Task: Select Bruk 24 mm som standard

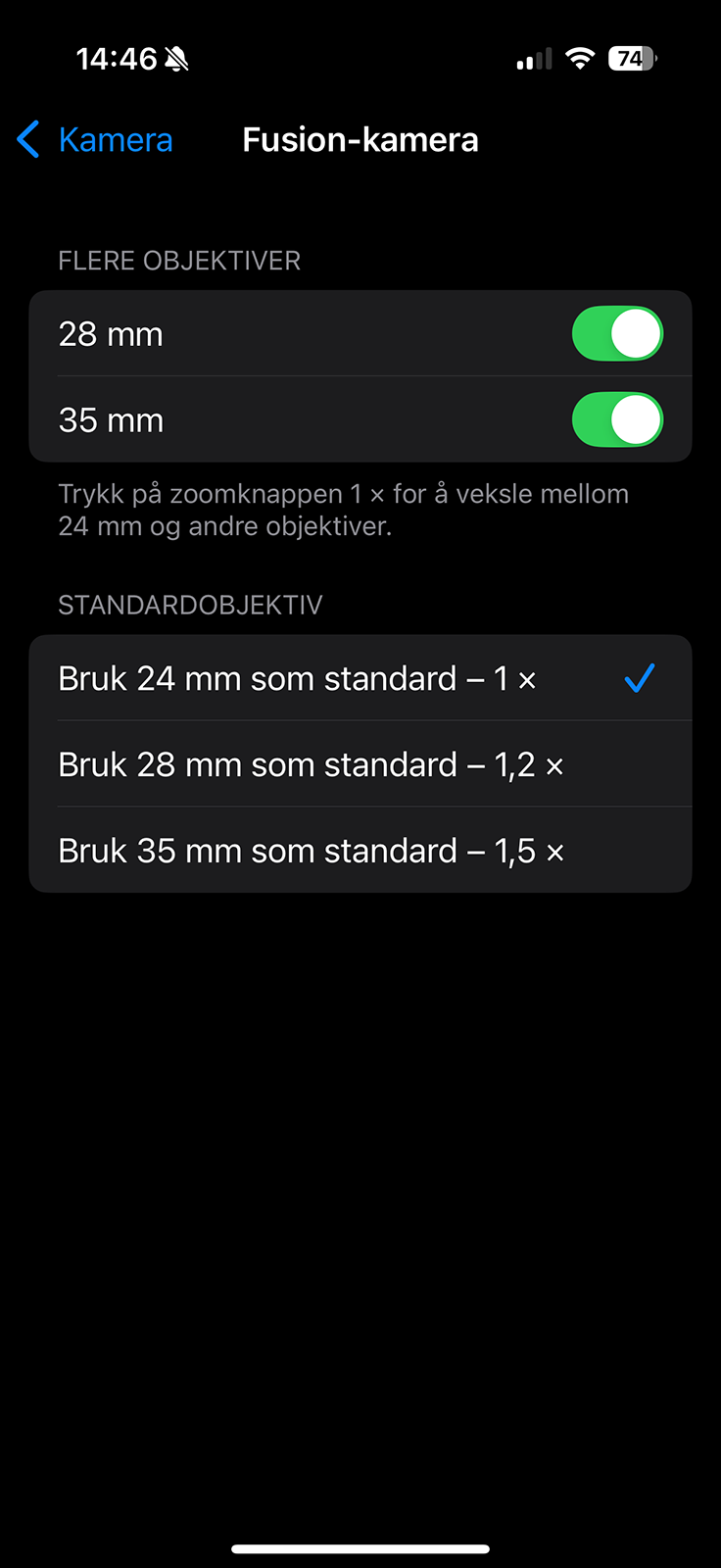Action: (x=360, y=678)
